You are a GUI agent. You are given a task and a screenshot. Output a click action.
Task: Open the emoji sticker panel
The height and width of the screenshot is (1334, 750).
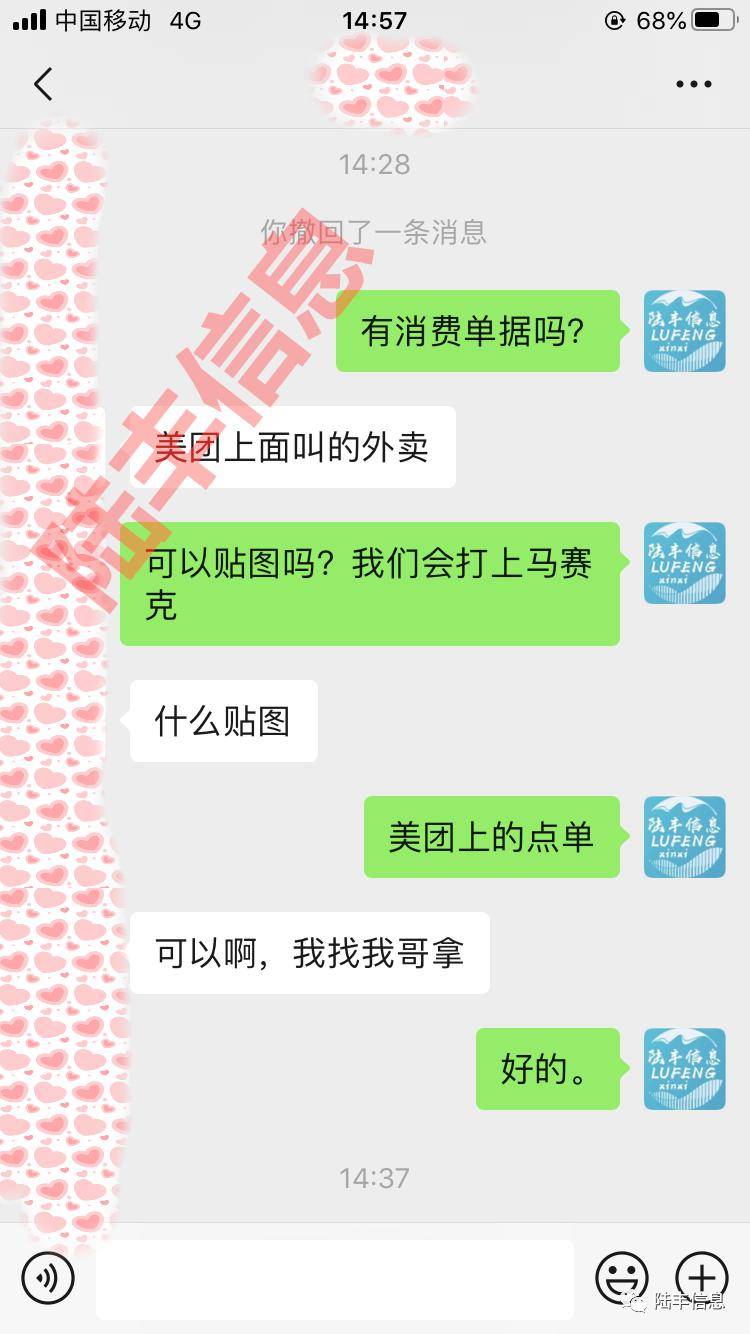click(621, 1277)
